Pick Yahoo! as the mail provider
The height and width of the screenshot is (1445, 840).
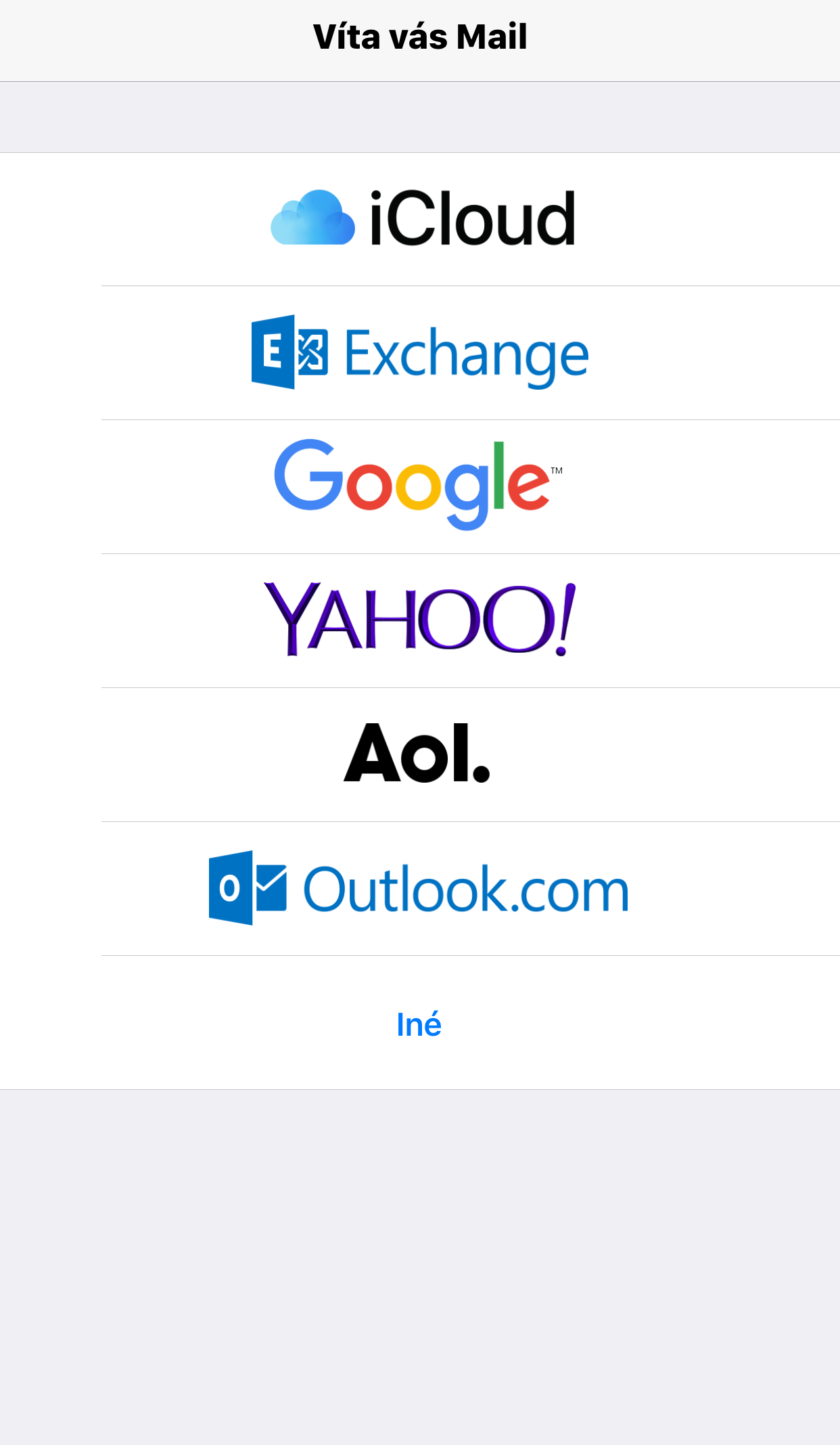(420, 621)
